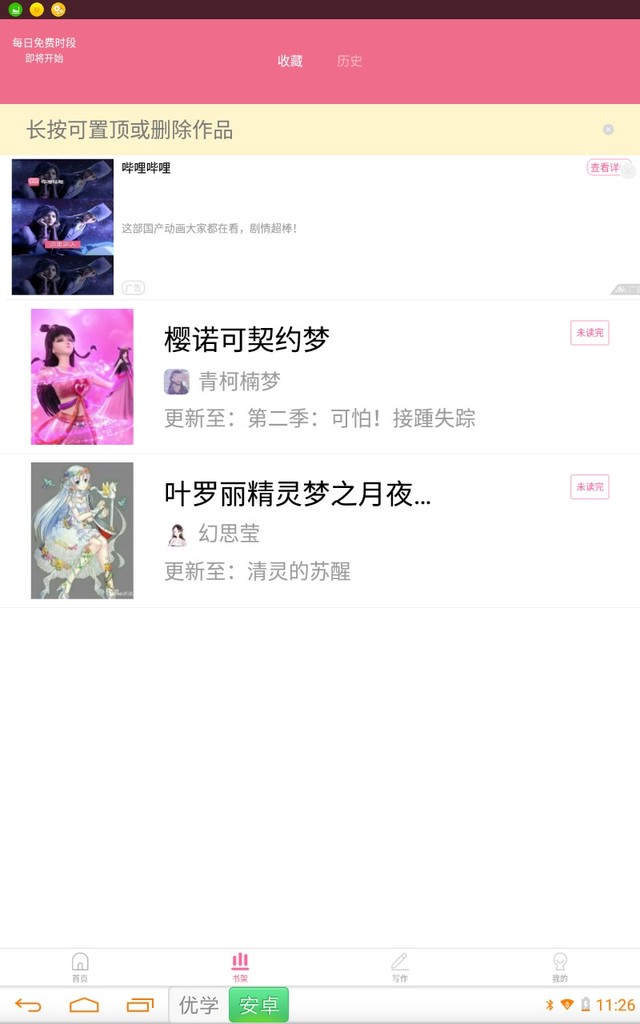Dismiss the 长按可置顶或删除作品 tip banner

[608, 129]
